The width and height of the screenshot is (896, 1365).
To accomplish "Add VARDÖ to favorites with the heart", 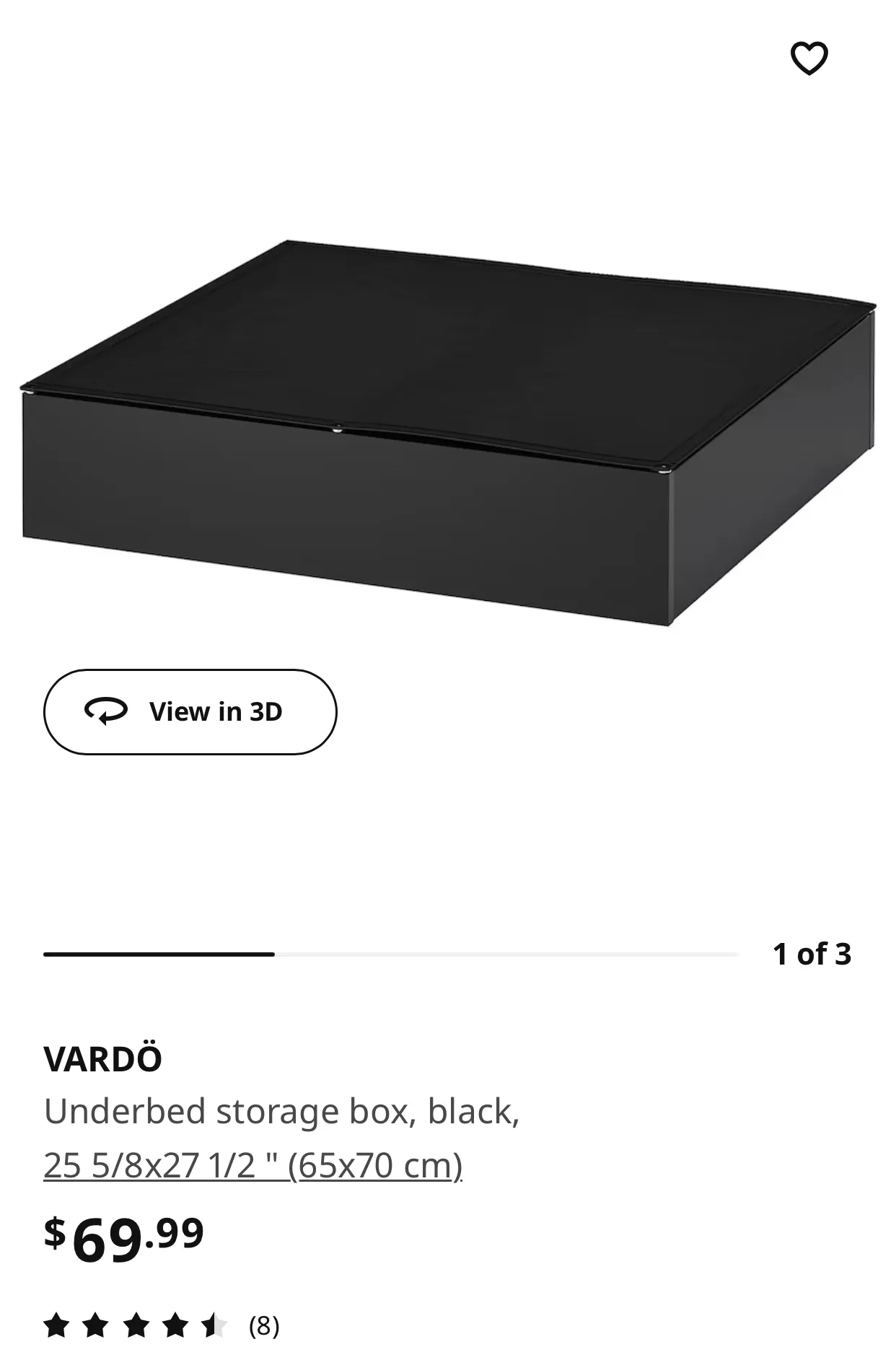I will (809, 58).
